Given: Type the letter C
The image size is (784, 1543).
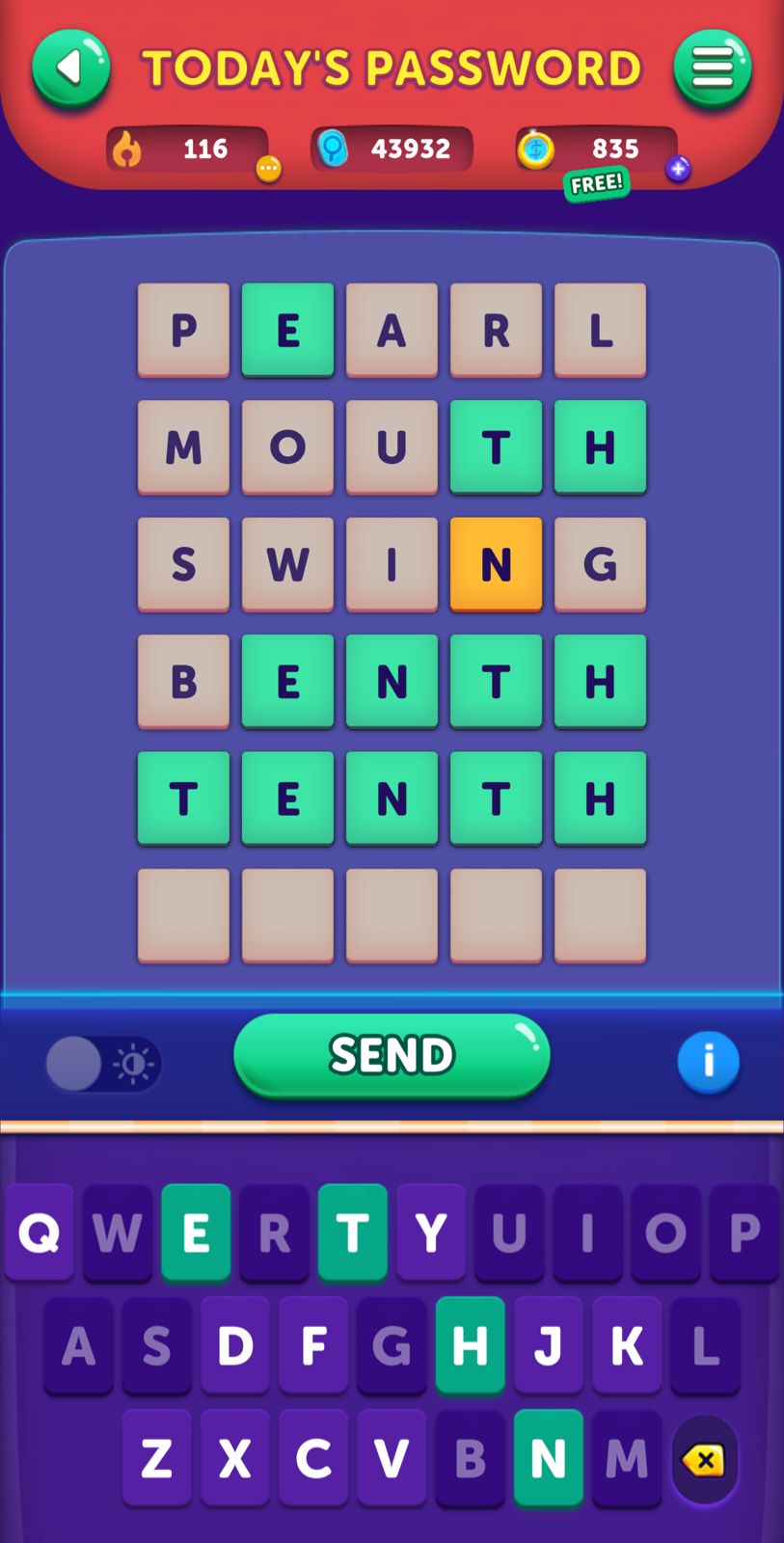Looking at the screenshot, I should point(313,1458).
